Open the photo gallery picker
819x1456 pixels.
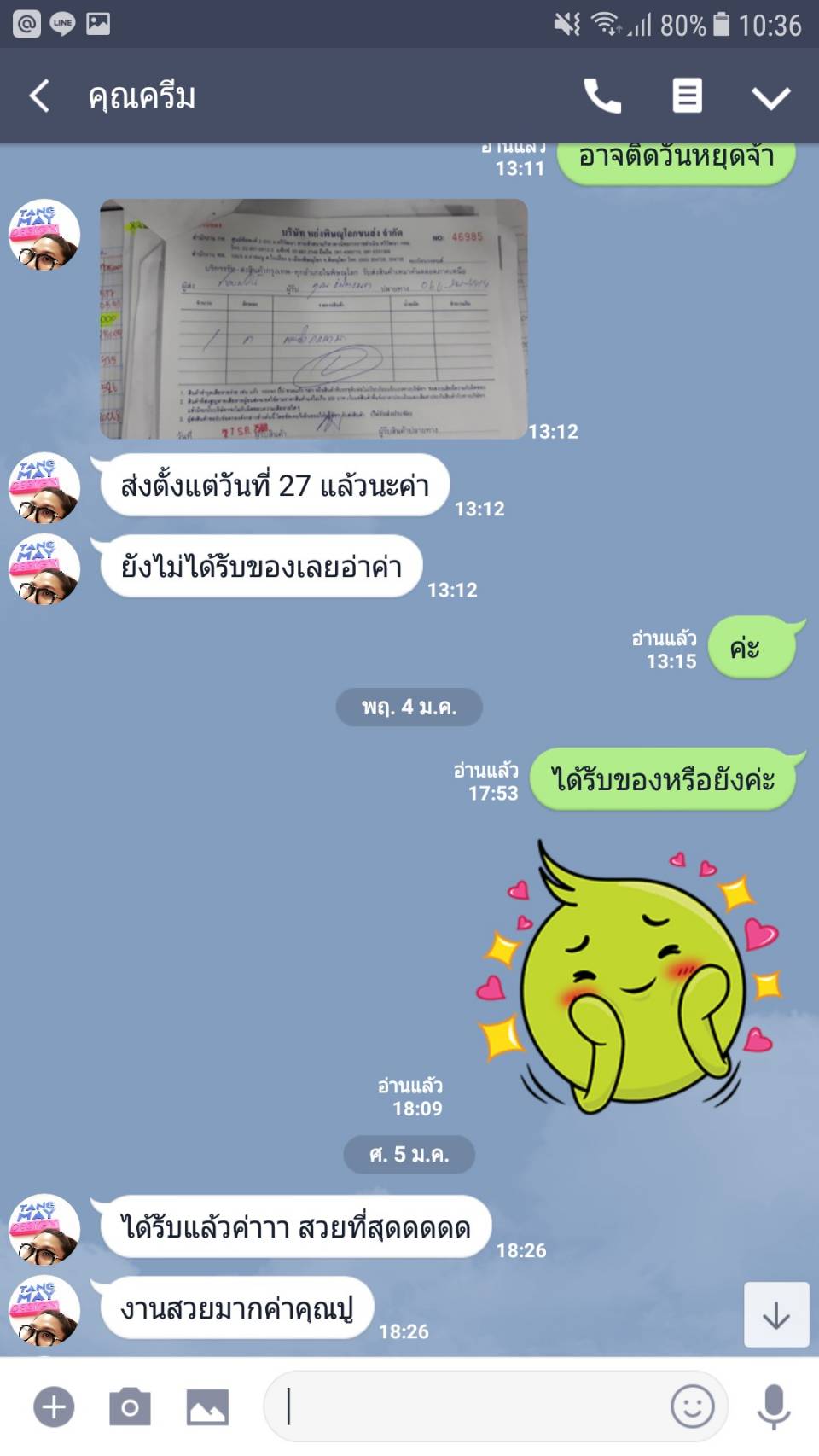207,1406
